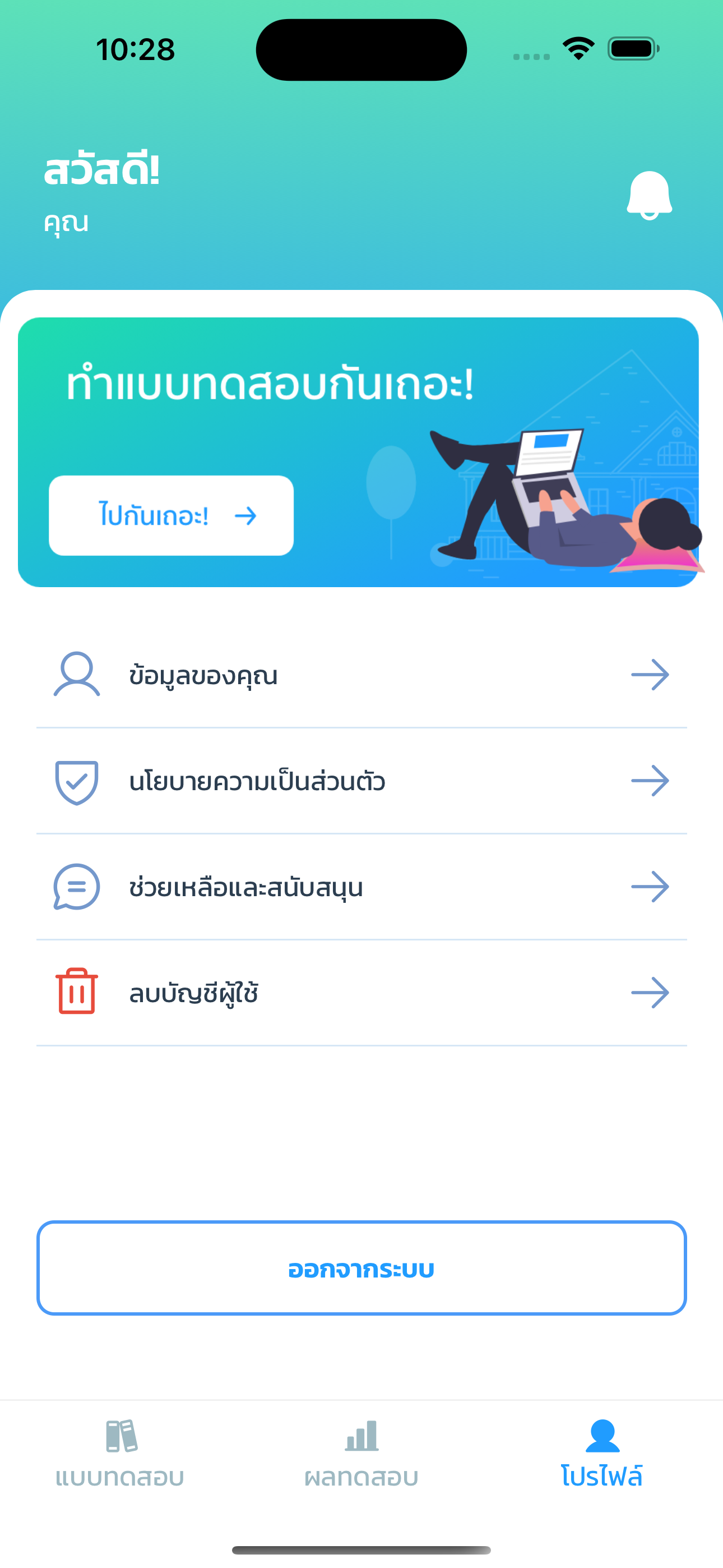The width and height of the screenshot is (723, 1568).
Task: Select the โปรไฟล์ tab
Action: tap(602, 1454)
